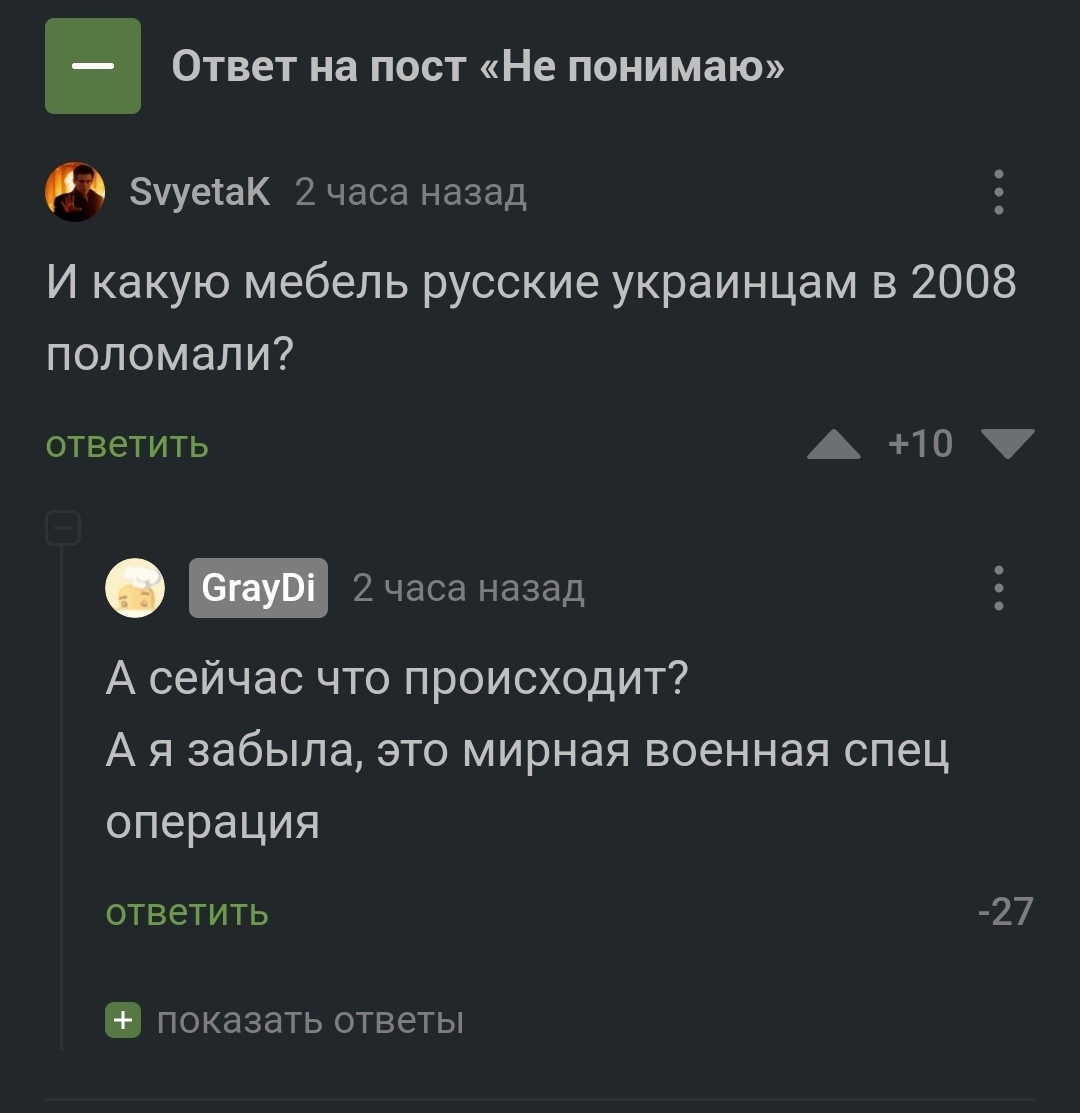Upvote SvyetaK's comment

pos(834,443)
